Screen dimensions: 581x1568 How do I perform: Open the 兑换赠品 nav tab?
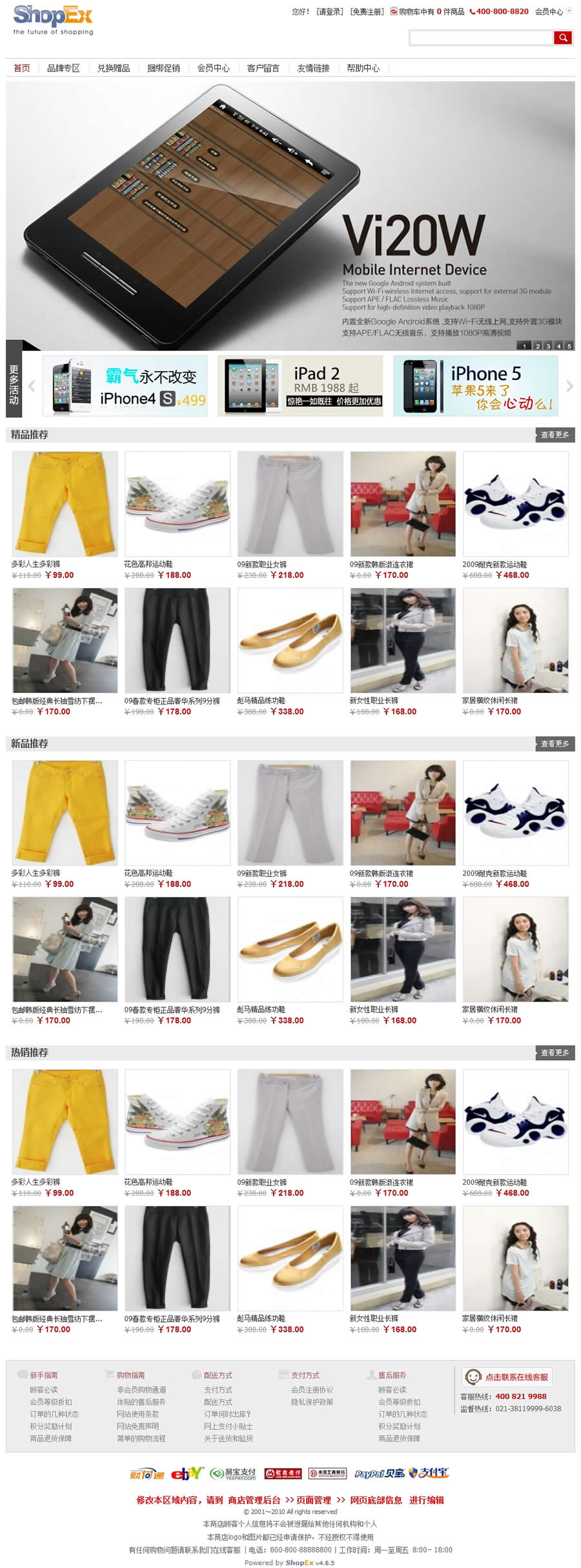coord(113,68)
